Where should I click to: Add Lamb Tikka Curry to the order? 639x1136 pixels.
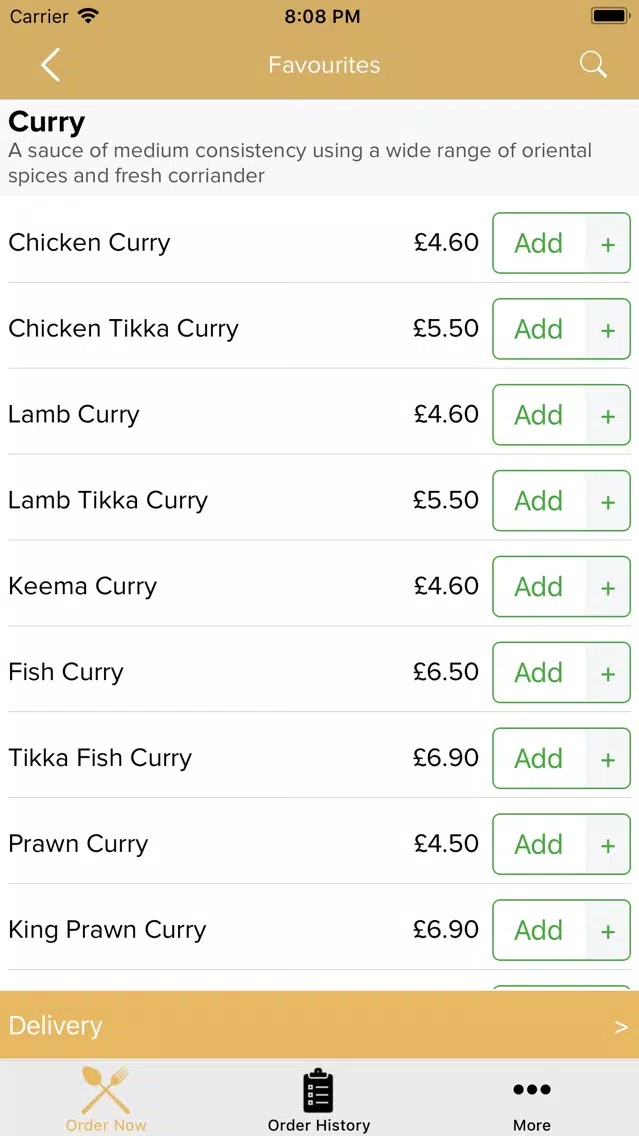click(561, 501)
